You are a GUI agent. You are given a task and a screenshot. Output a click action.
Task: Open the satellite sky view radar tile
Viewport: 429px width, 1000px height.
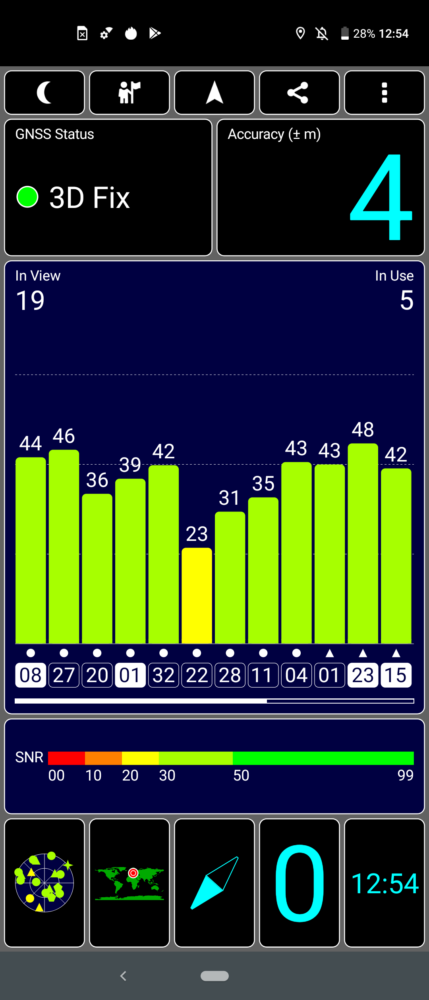[45, 883]
